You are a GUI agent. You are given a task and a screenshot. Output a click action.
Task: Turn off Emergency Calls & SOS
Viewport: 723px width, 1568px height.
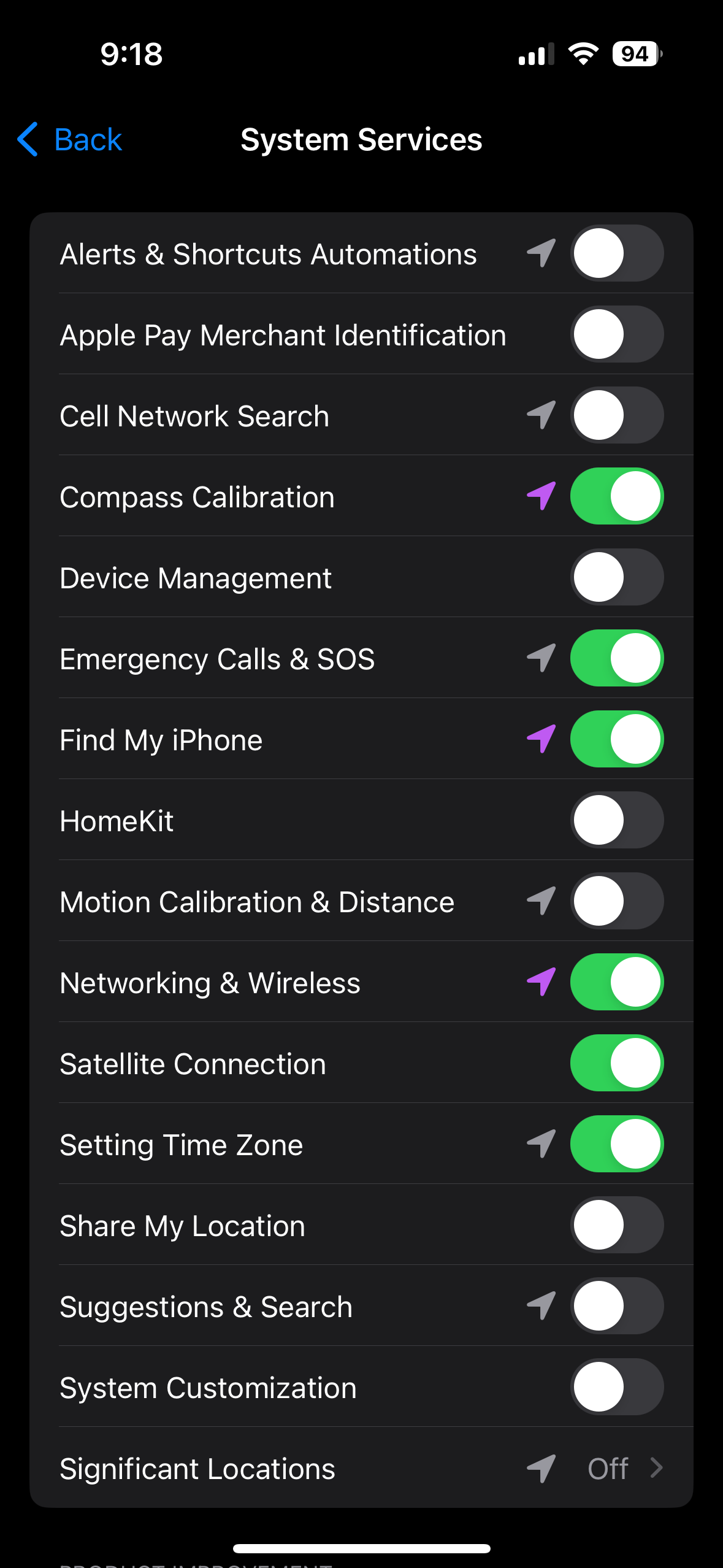coord(617,658)
